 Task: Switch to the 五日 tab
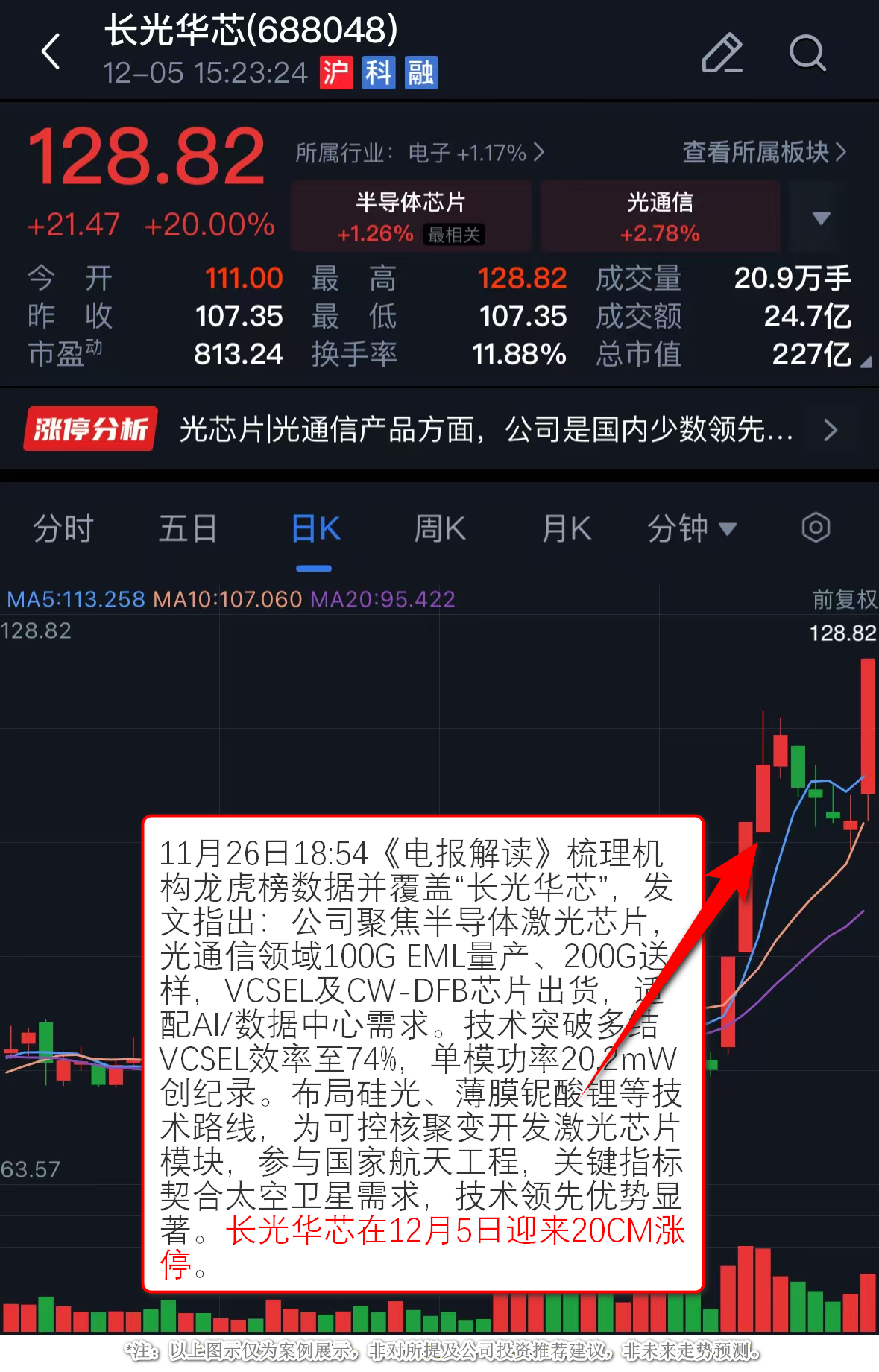[187, 529]
